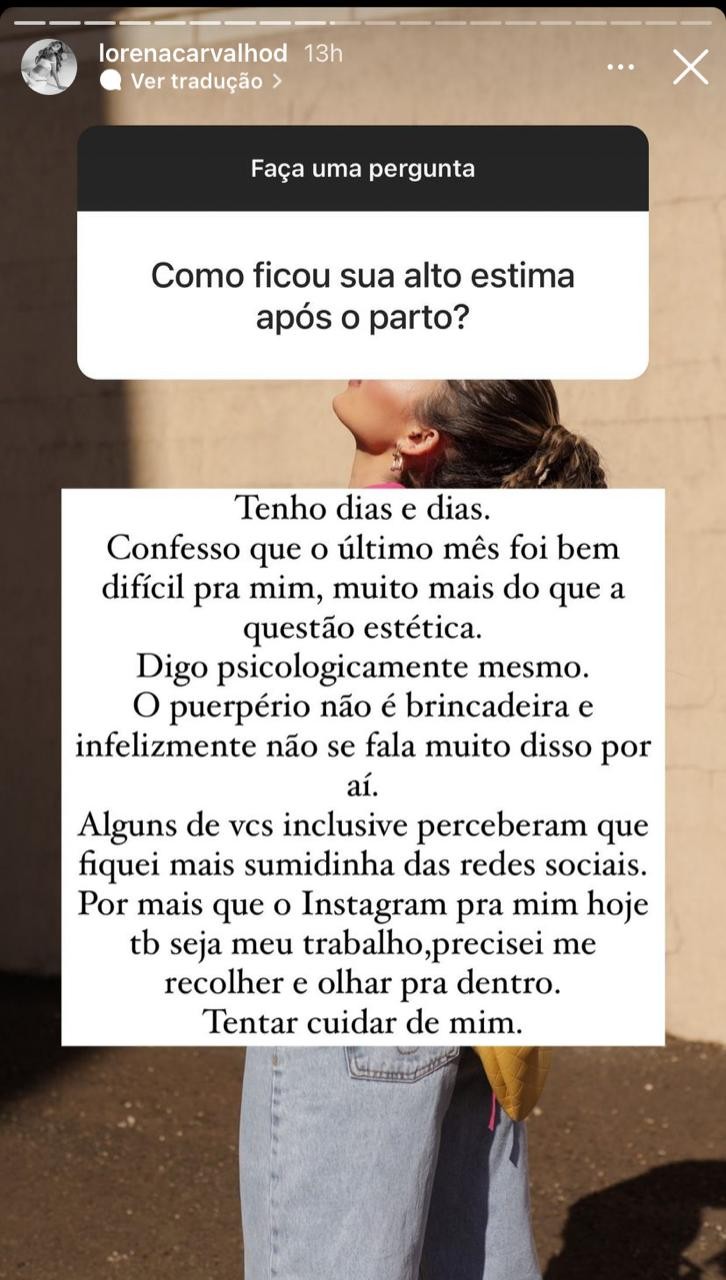
Task: Tap the lorenacarvalhod username
Action: point(192,53)
